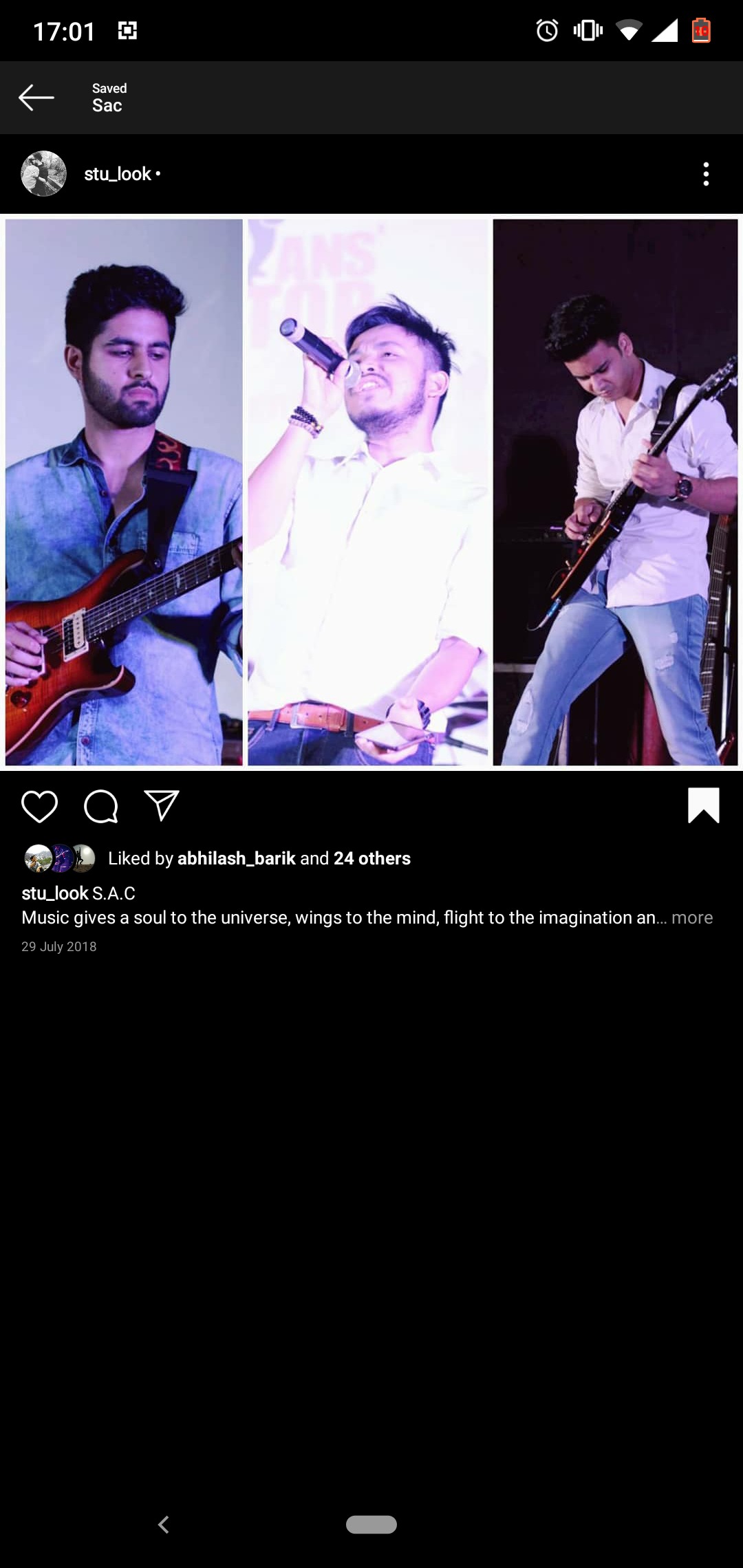The width and height of the screenshot is (743, 1568).
Task: Like the stu_look post
Action: tap(39, 806)
